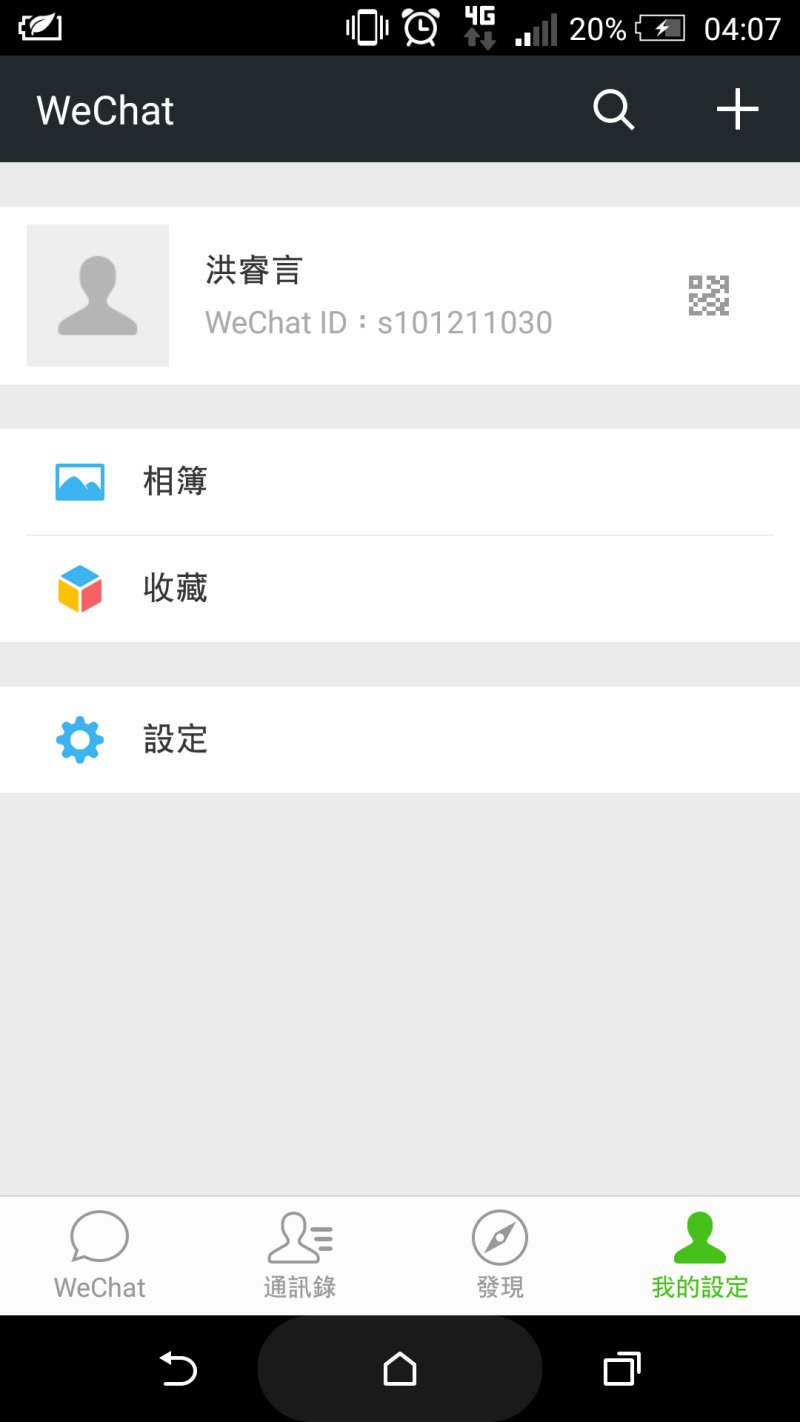Viewport: 800px width, 1422px height.
Task: Open the search icon in app bar
Action: (613, 109)
